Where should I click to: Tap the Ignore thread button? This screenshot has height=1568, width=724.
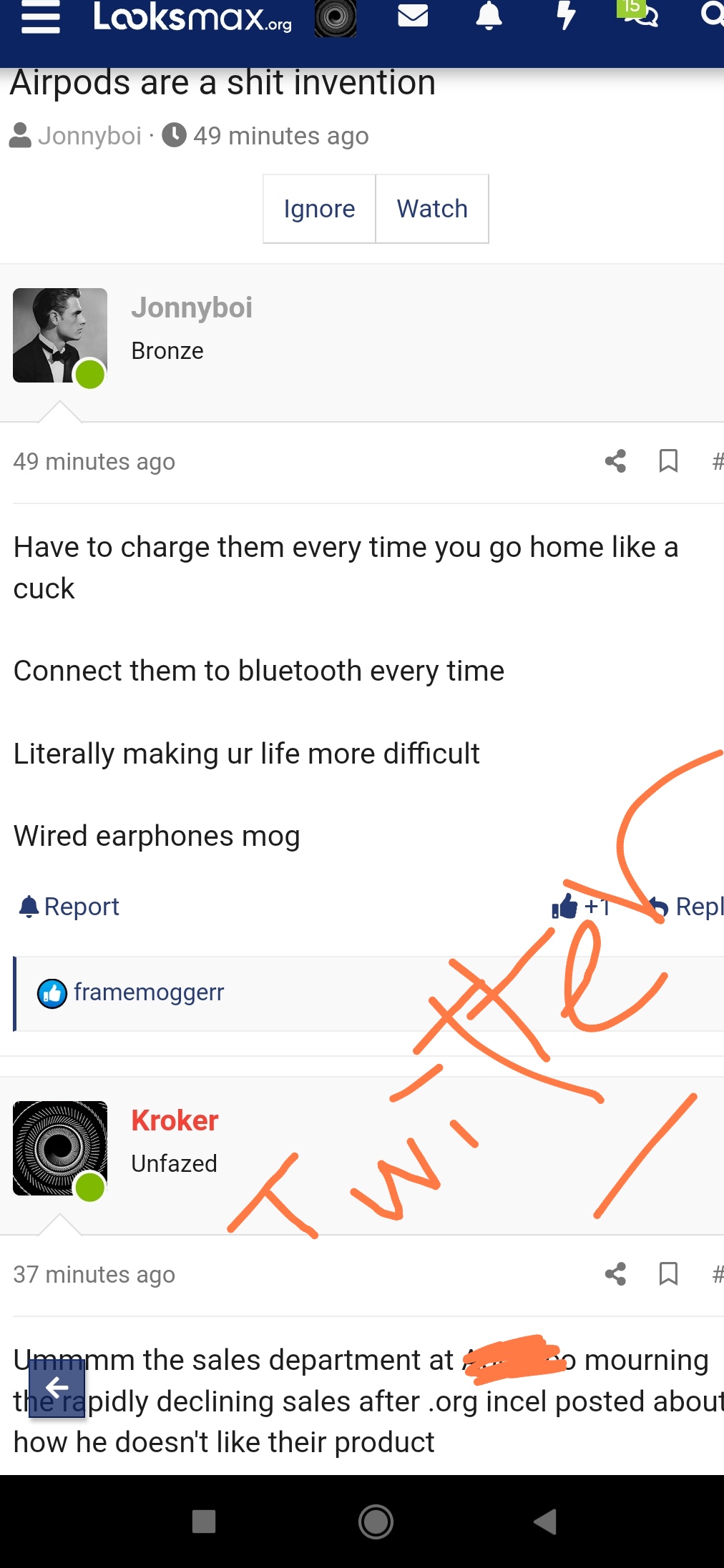[319, 209]
